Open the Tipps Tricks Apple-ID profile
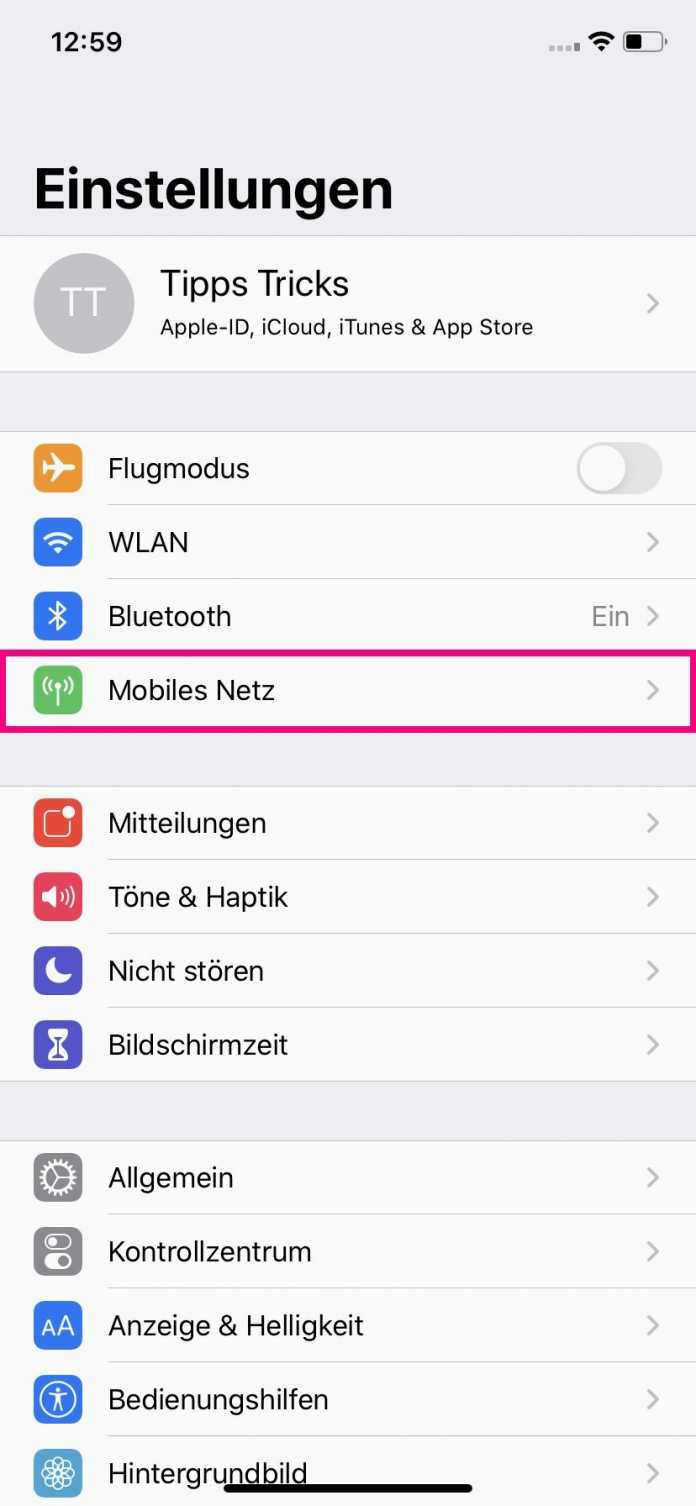The width and height of the screenshot is (696, 1506). coord(347,303)
